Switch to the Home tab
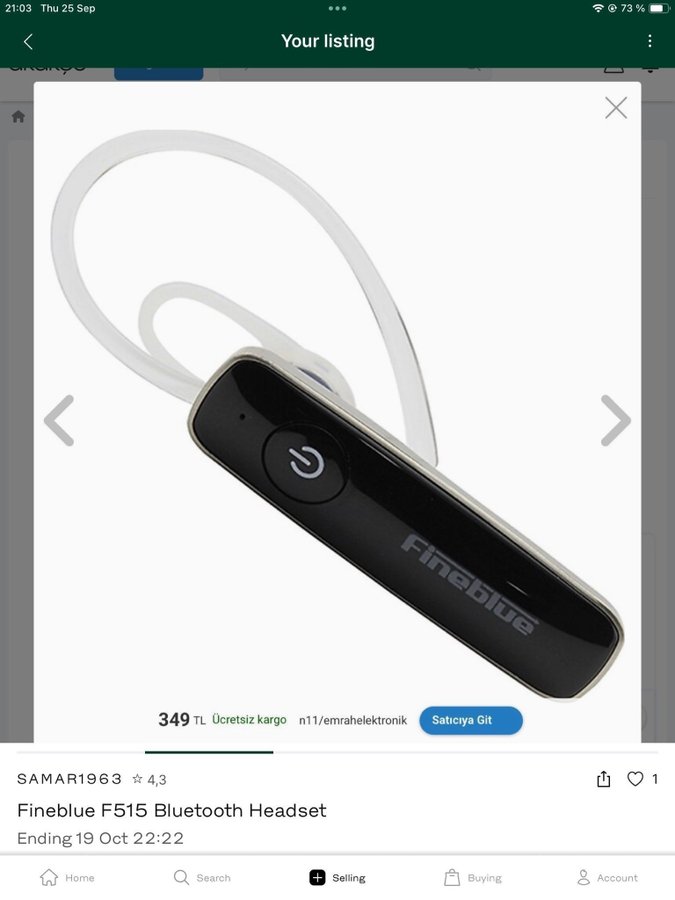Screen dimensions: 675x900 [x=67, y=877]
